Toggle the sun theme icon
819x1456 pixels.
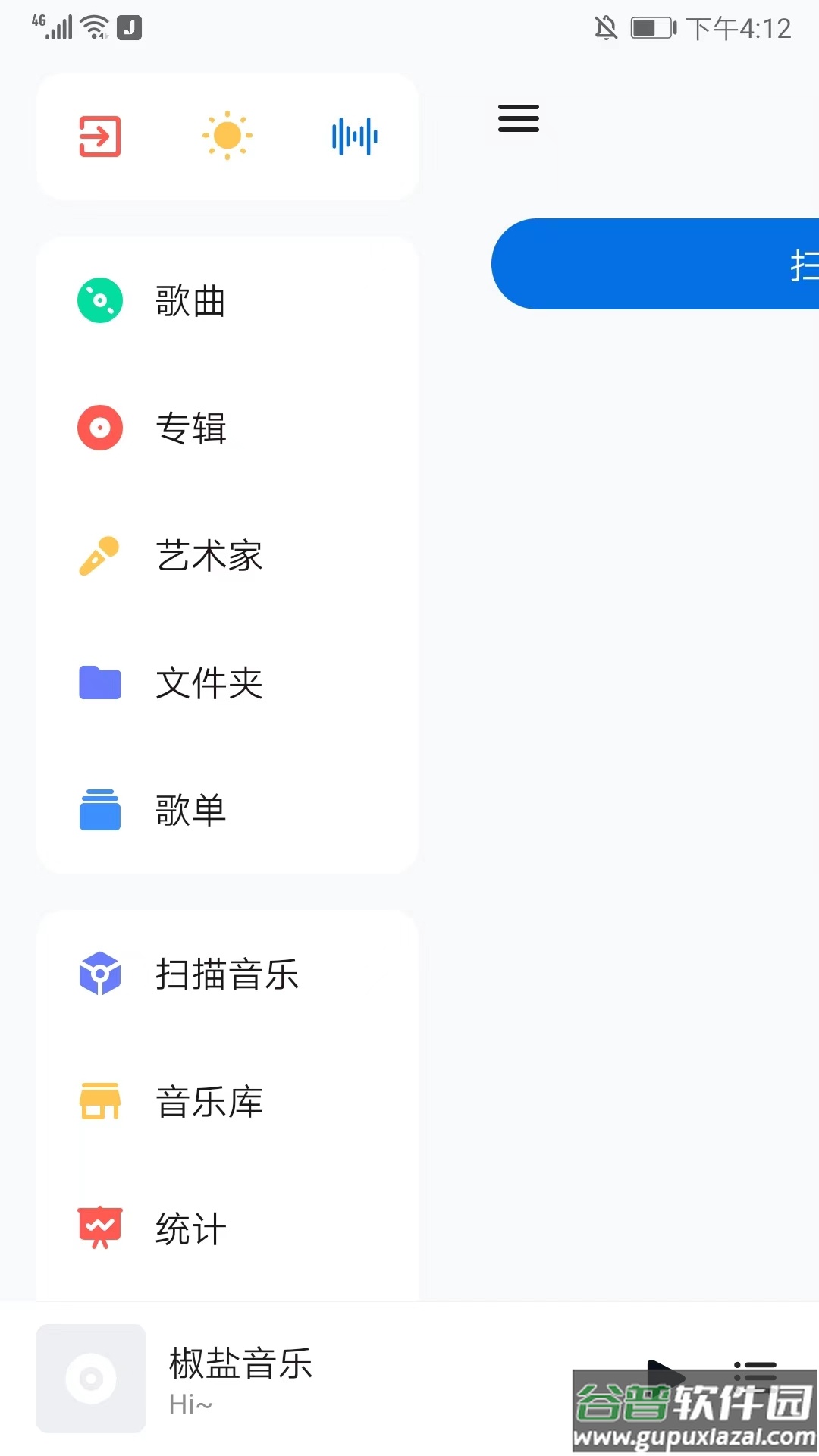(227, 136)
